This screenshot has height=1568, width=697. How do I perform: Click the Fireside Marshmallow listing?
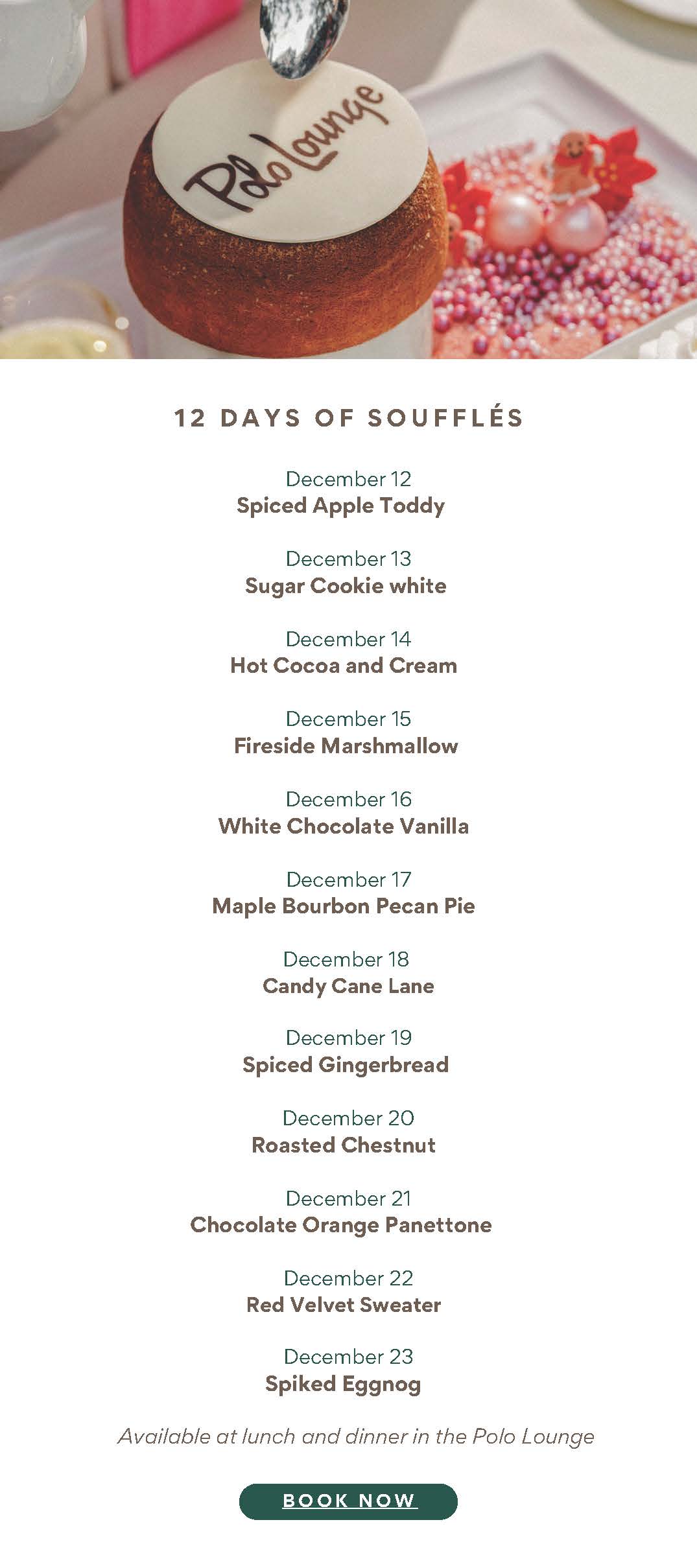click(x=346, y=746)
